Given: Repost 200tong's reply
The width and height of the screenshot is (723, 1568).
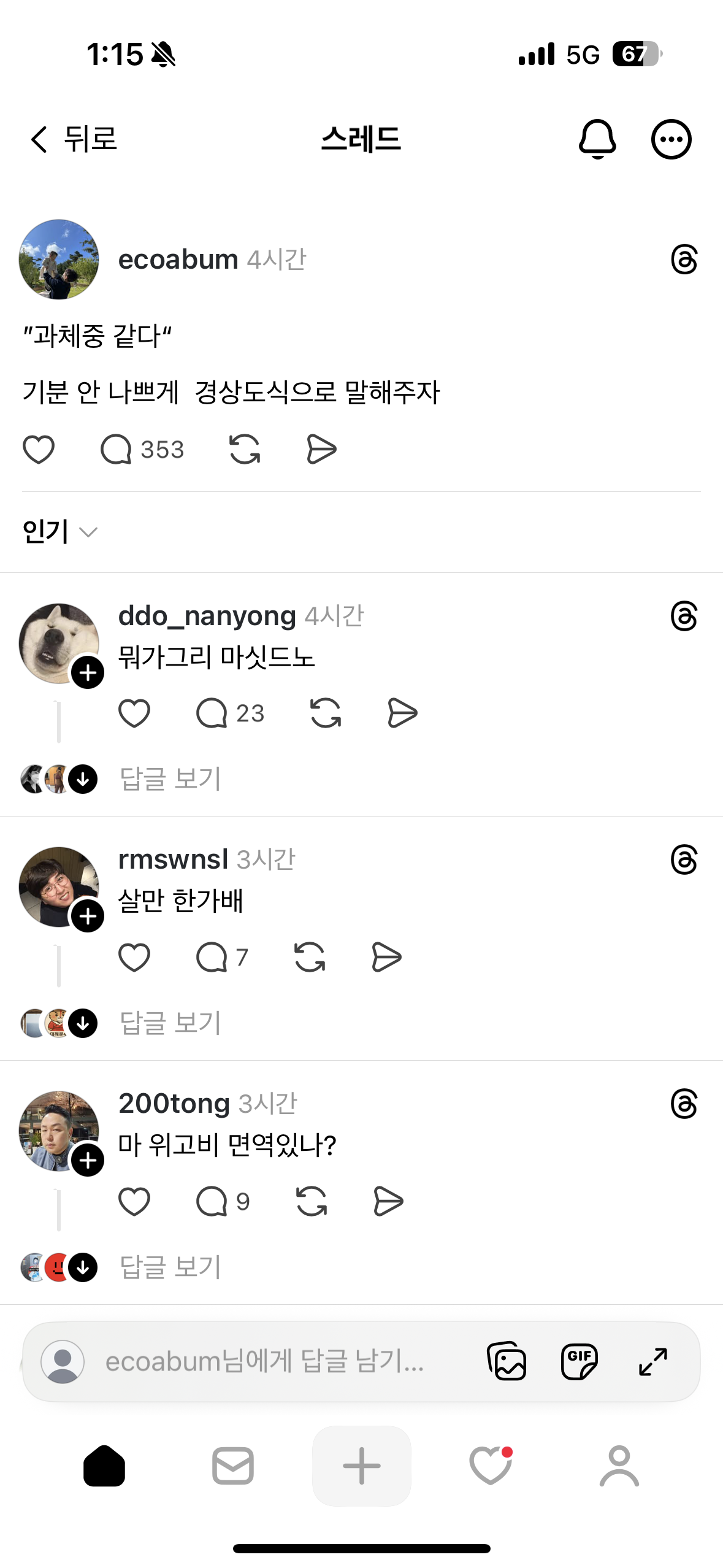Looking at the screenshot, I should (x=312, y=1201).
